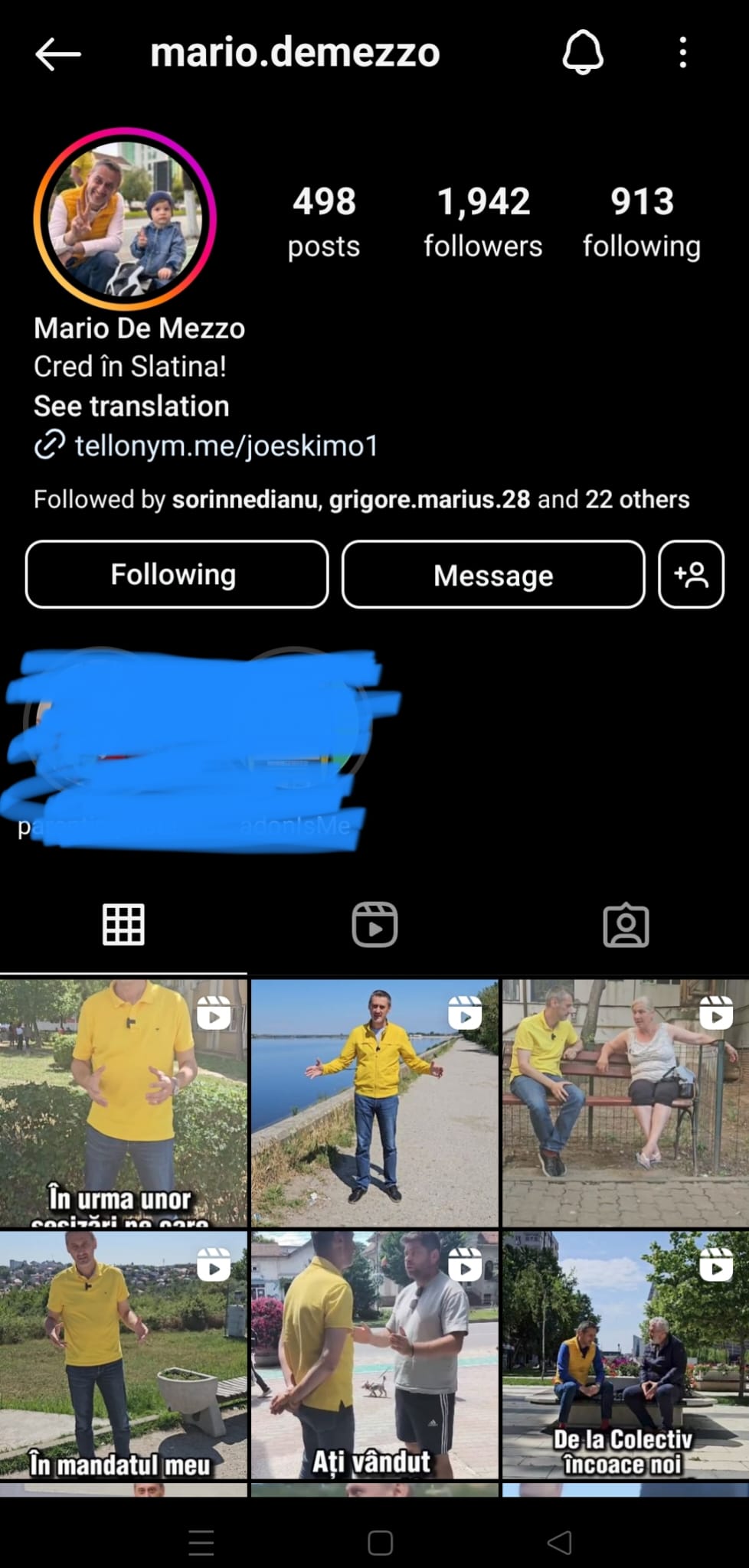Viewport: 749px width, 1568px height.
Task: Select the posts grid tab
Action: (x=123, y=925)
